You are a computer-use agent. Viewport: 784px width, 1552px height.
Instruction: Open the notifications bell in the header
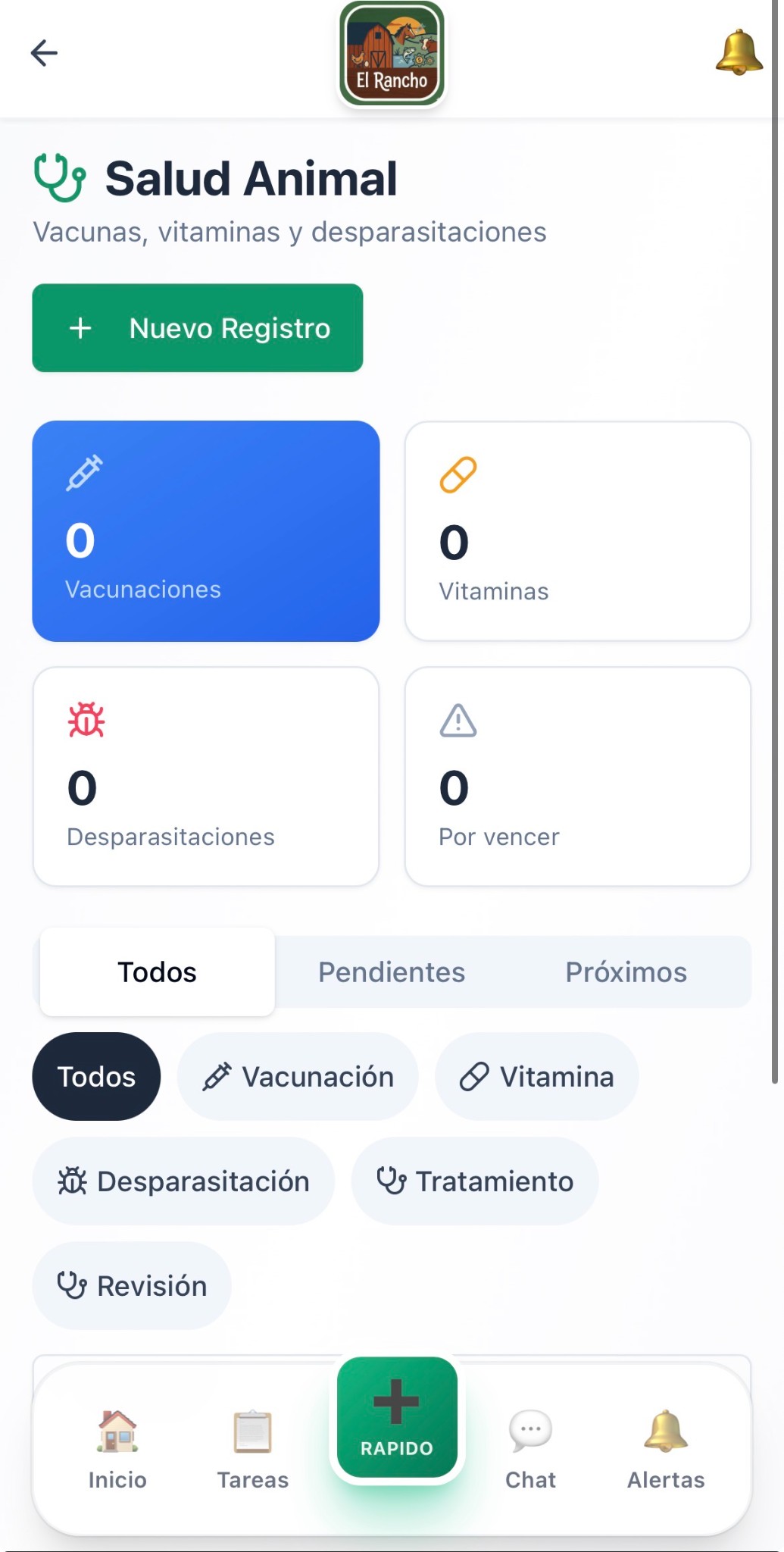739,53
